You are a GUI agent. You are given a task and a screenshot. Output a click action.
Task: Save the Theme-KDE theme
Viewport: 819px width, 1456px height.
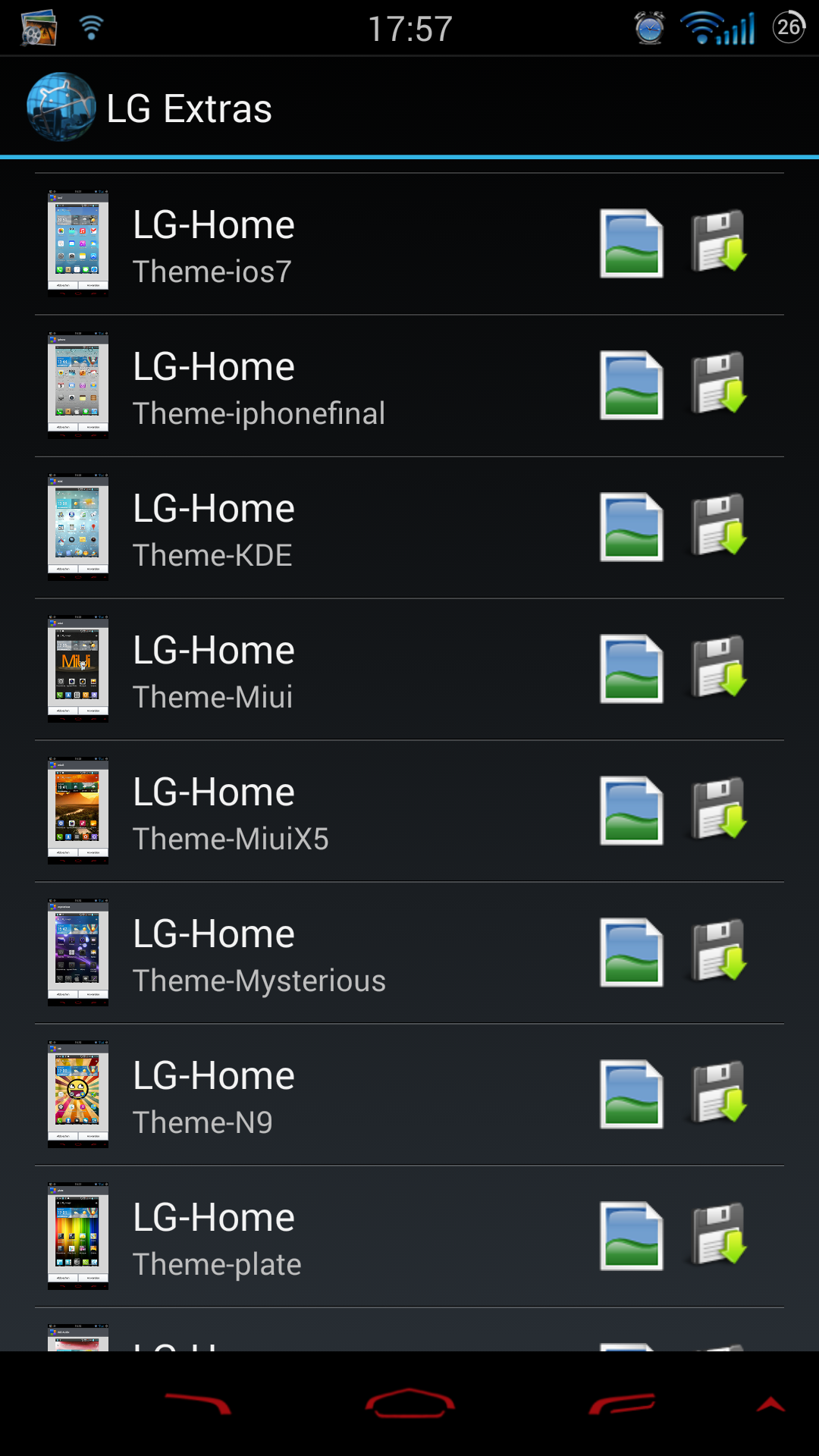(x=719, y=526)
